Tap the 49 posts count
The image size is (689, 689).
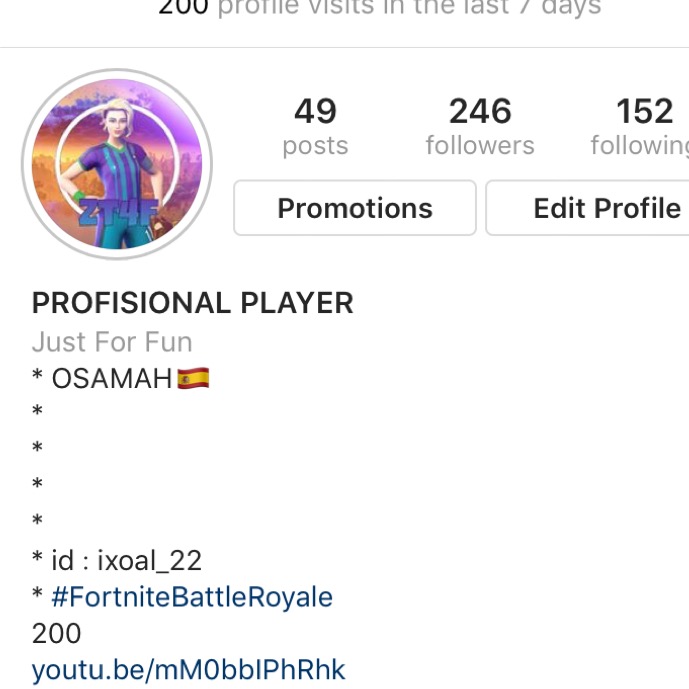[x=315, y=127]
